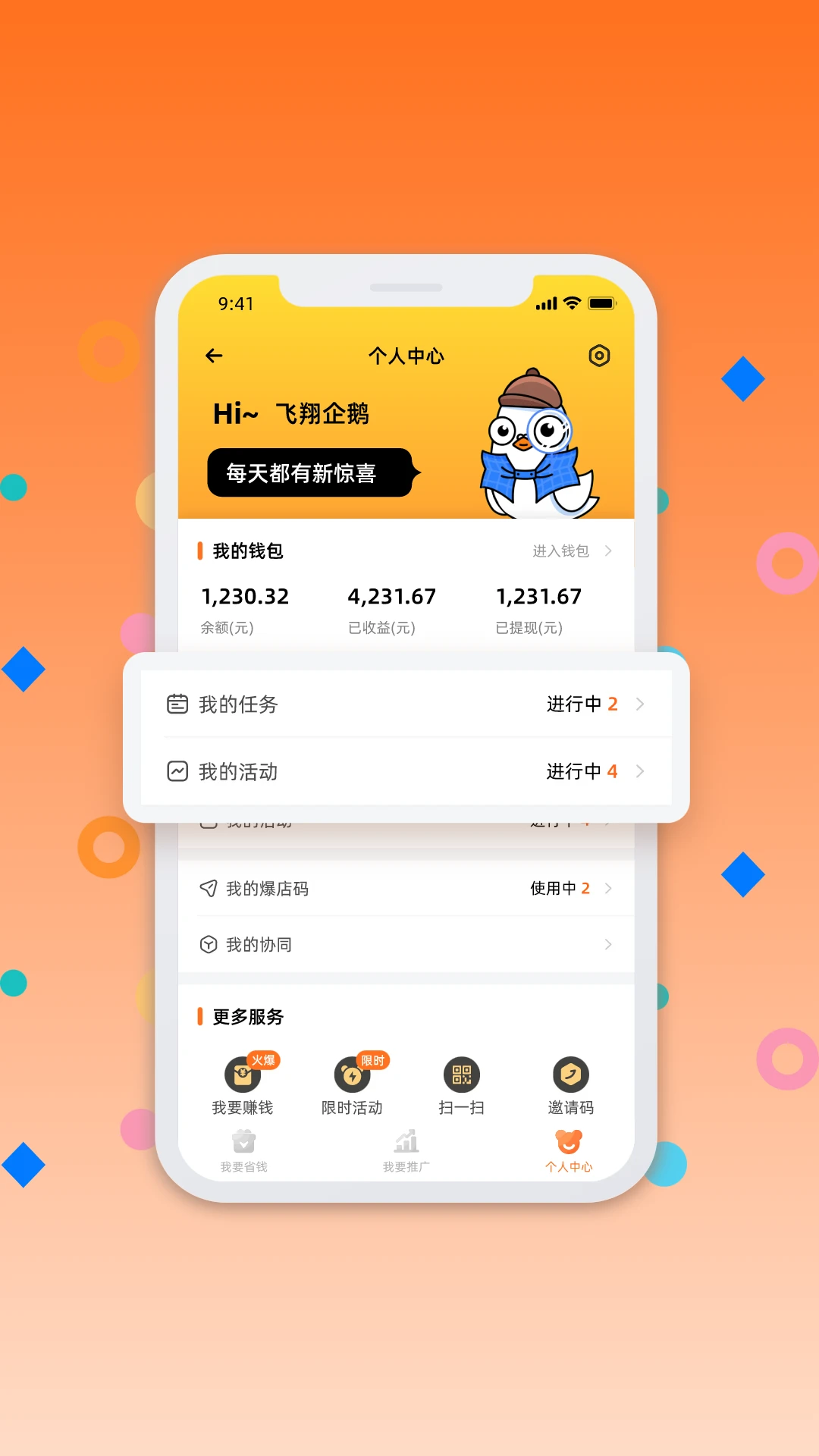Tap the 邀请码 invitation code icon
Screen dimensions: 819x1456
coord(571,1076)
